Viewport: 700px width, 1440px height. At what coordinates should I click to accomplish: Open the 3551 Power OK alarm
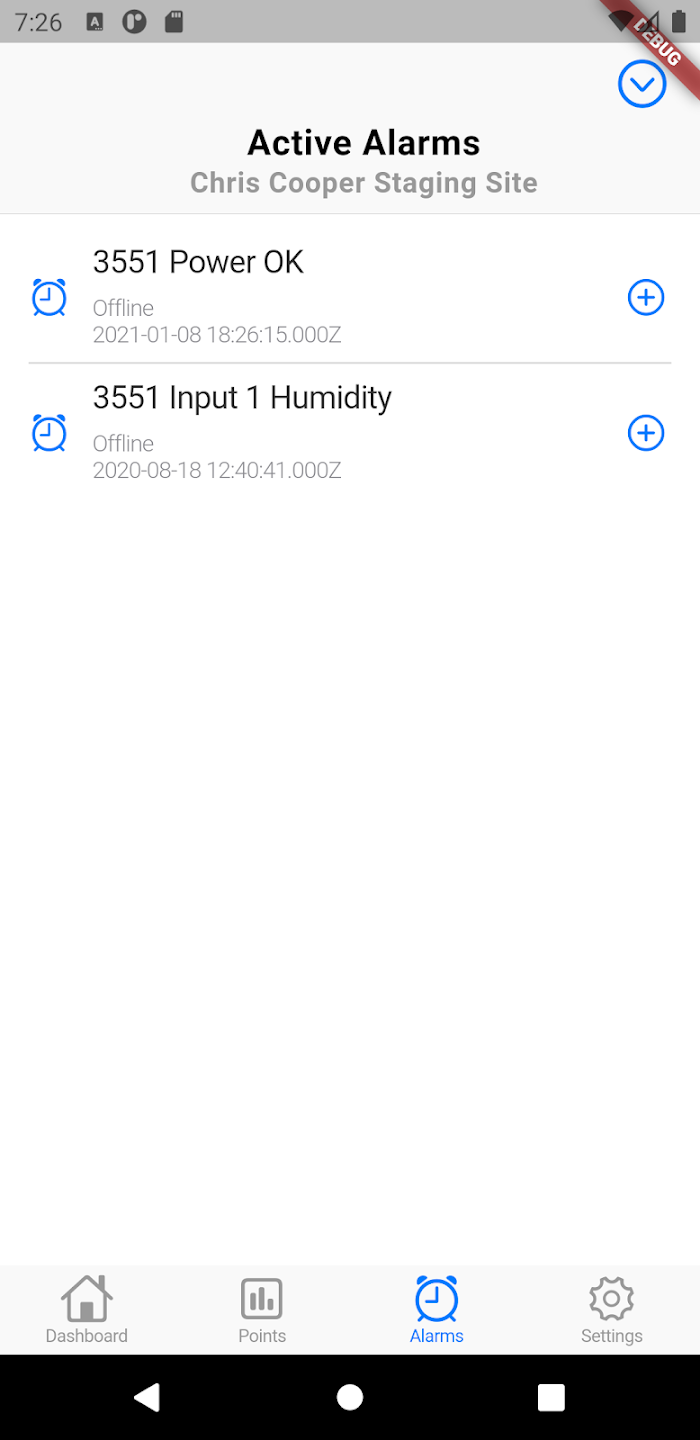pyautogui.click(x=300, y=296)
